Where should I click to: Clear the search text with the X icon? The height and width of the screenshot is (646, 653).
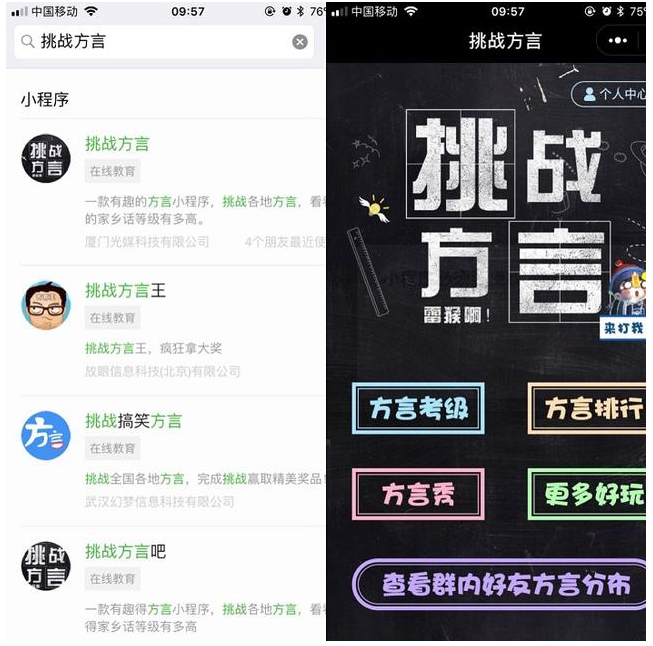click(x=300, y=42)
